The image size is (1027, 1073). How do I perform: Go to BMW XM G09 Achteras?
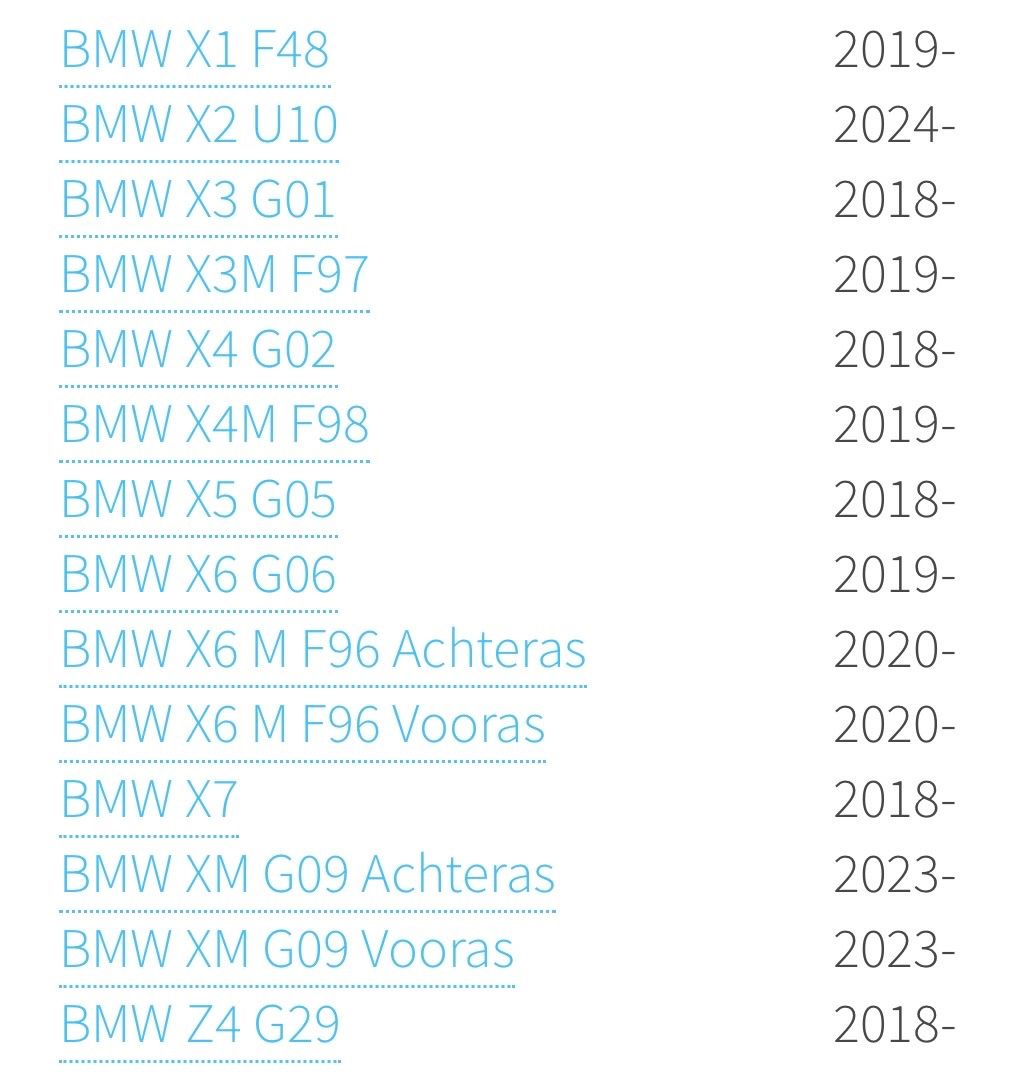coord(307,875)
